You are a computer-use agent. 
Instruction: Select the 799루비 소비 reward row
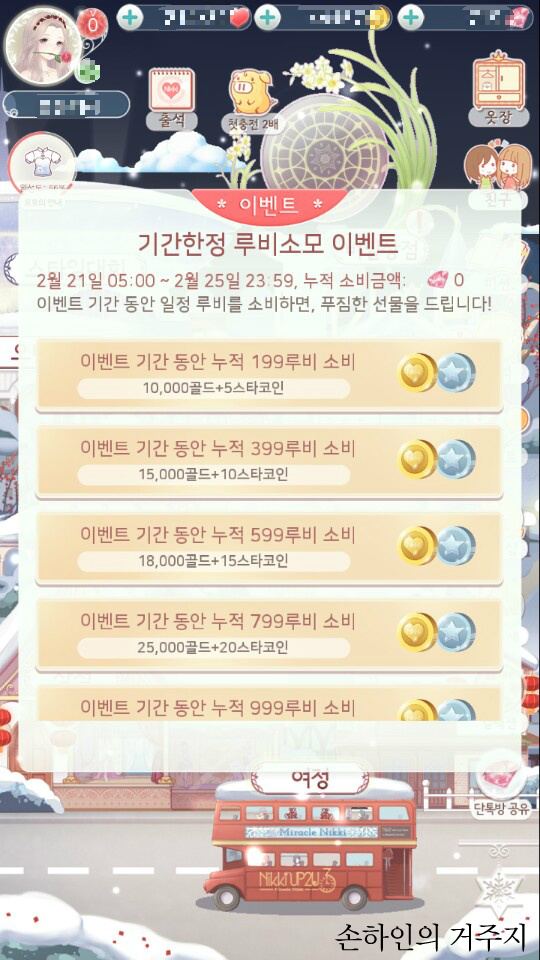(269, 634)
